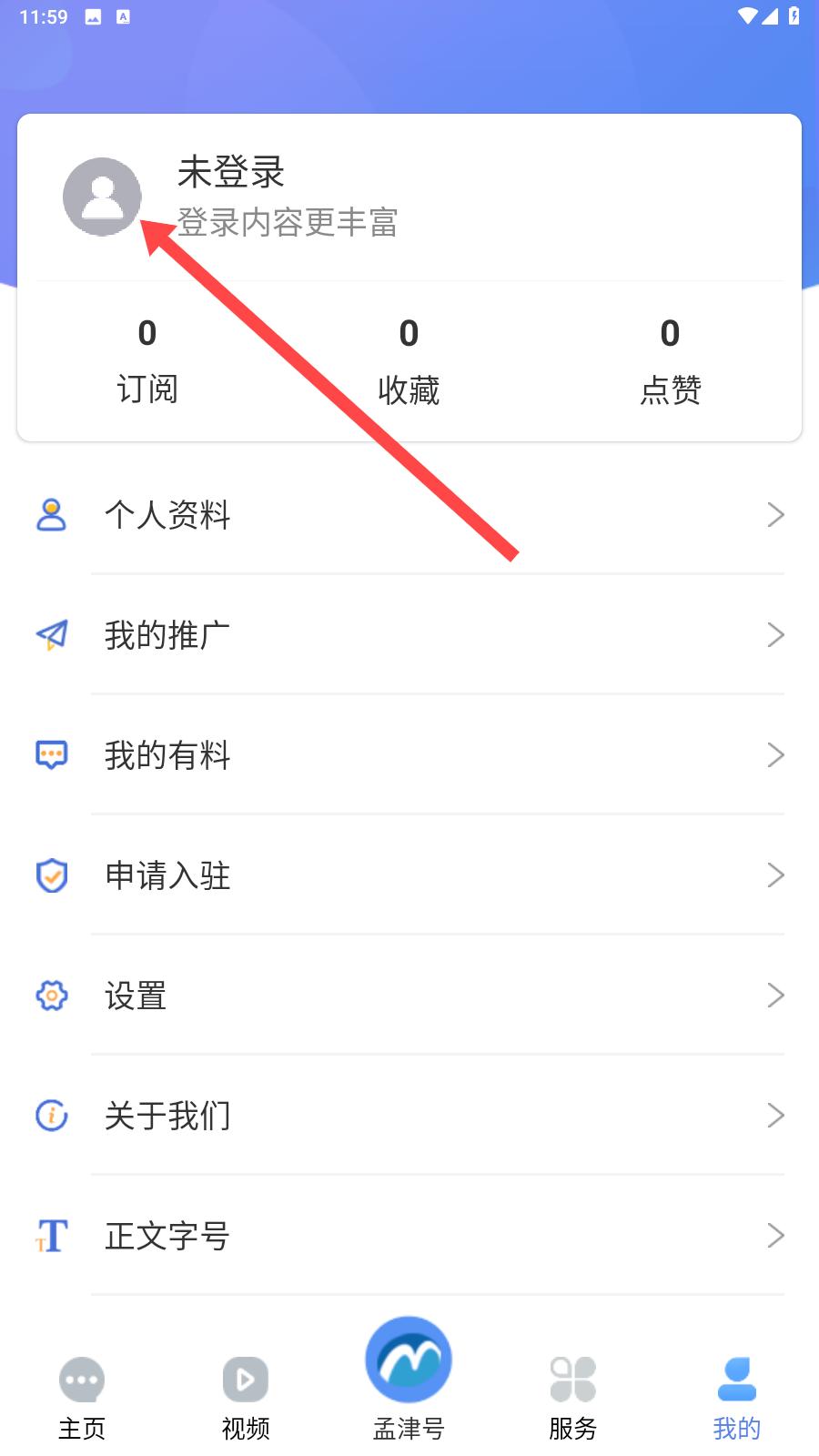Open the 收藏 favorites count

click(409, 360)
